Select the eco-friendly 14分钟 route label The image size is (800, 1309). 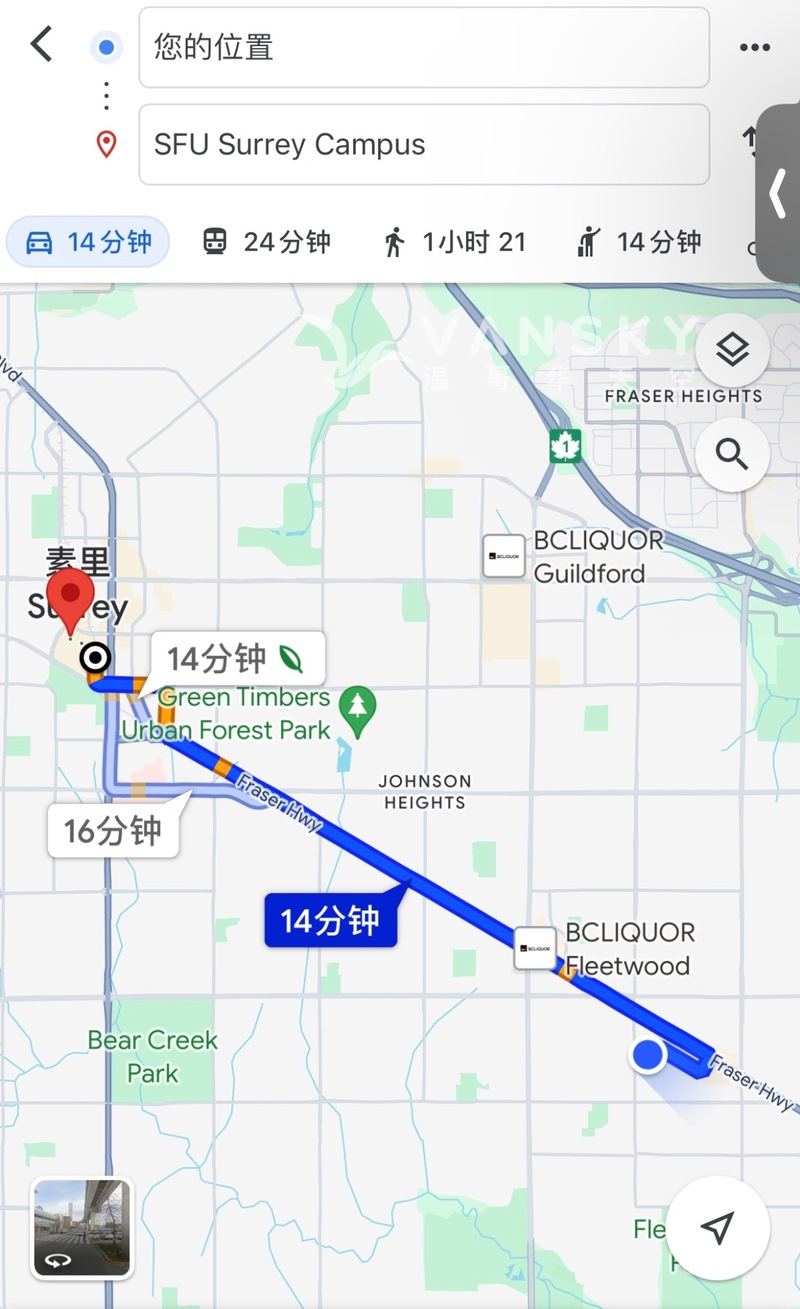[x=236, y=659]
